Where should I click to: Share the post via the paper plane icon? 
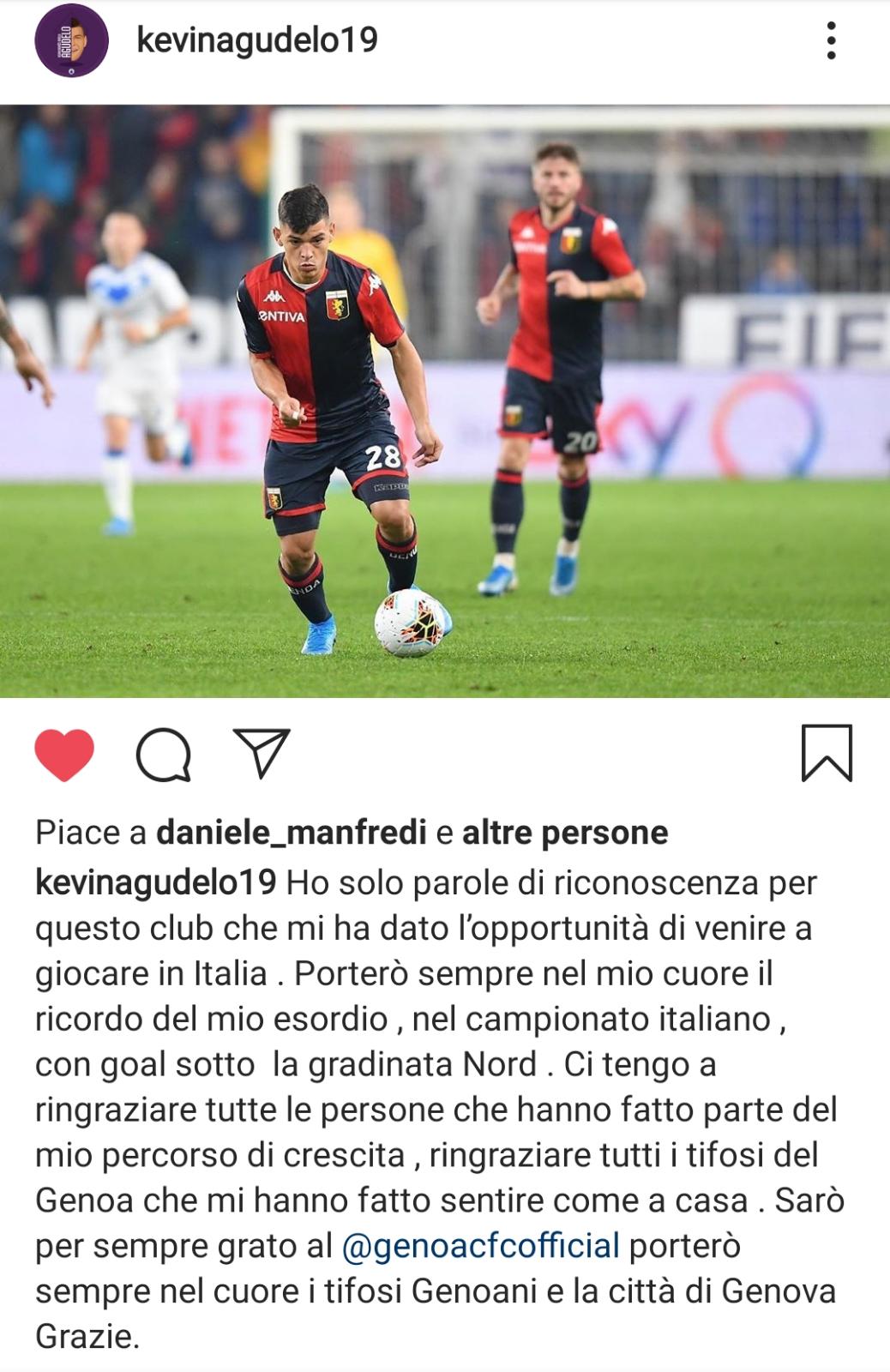[262, 754]
